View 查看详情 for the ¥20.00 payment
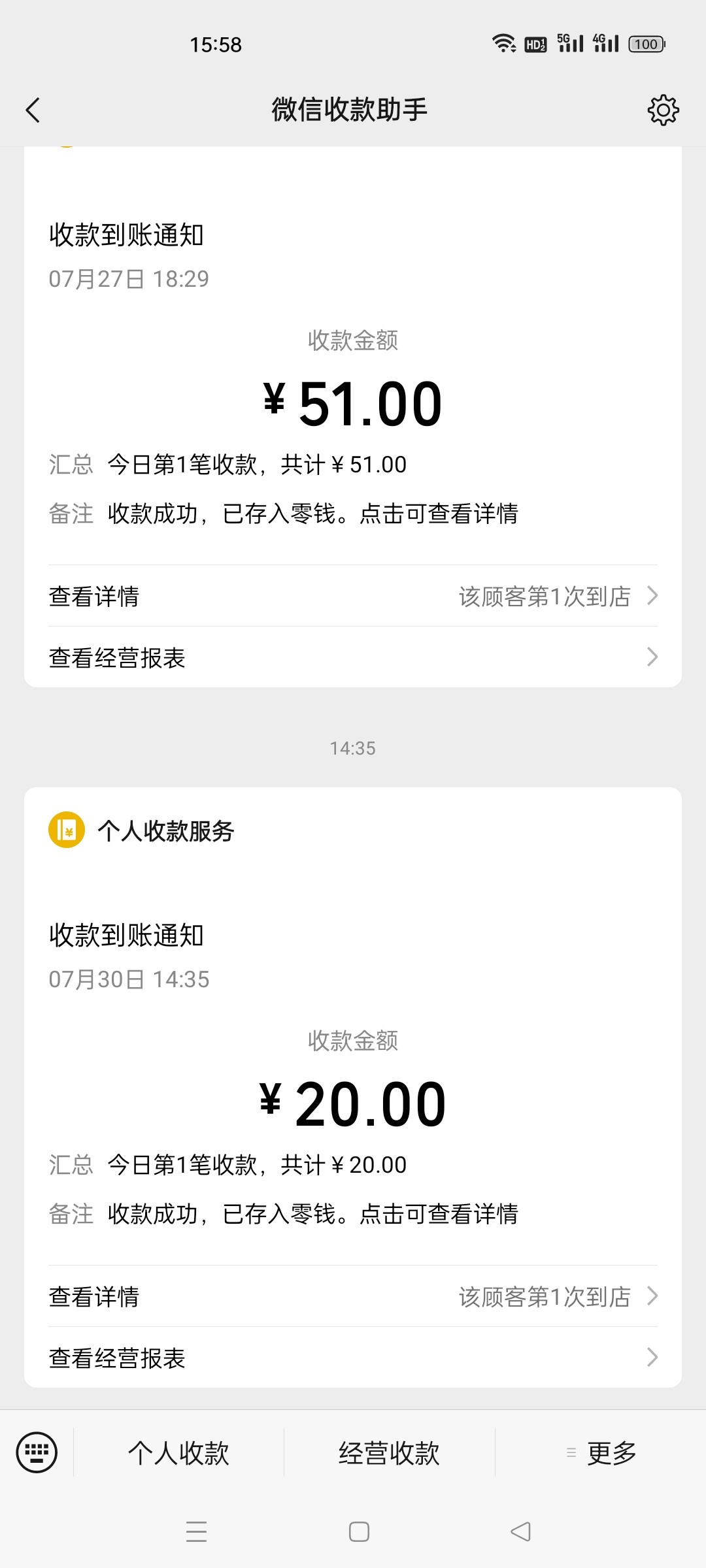The height and width of the screenshot is (1568, 706). [353, 1296]
